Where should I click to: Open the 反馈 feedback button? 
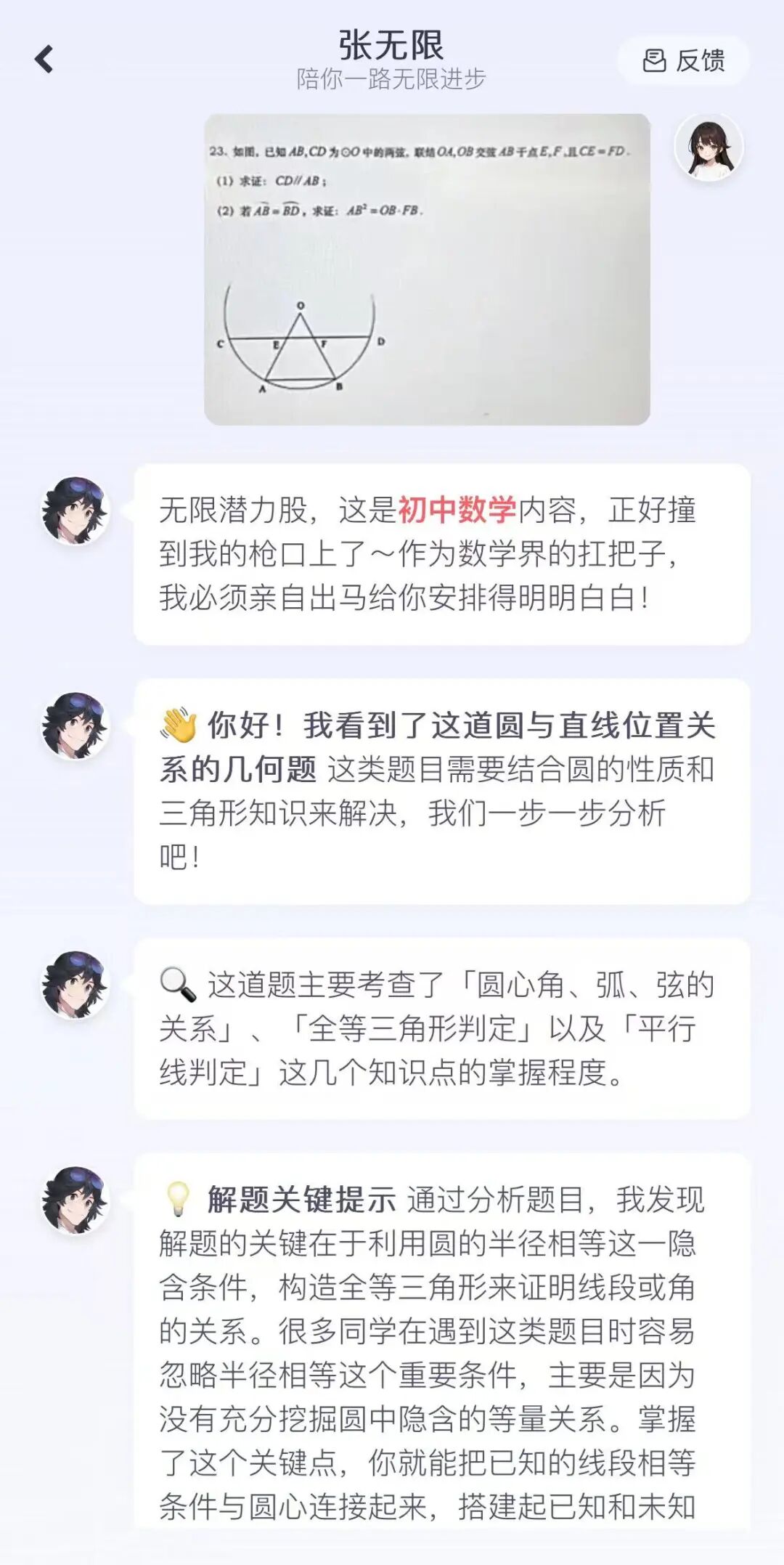(683, 61)
